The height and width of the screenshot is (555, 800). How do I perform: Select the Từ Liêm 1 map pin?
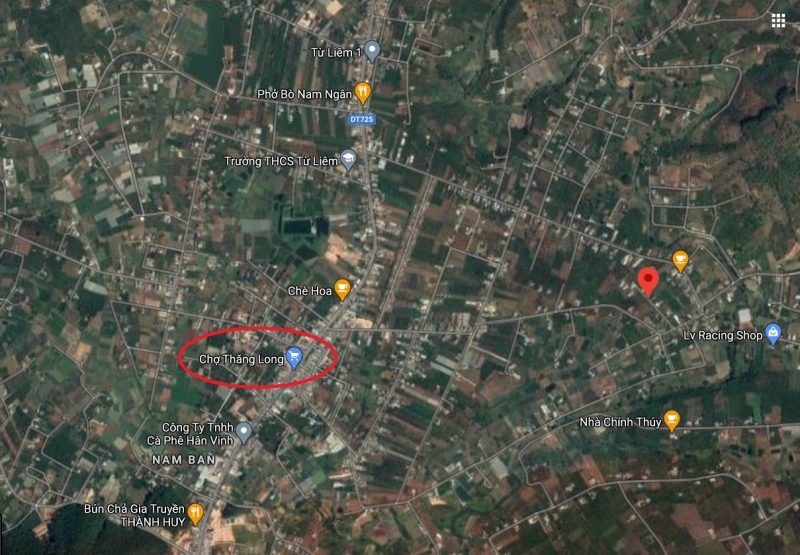pos(372,49)
